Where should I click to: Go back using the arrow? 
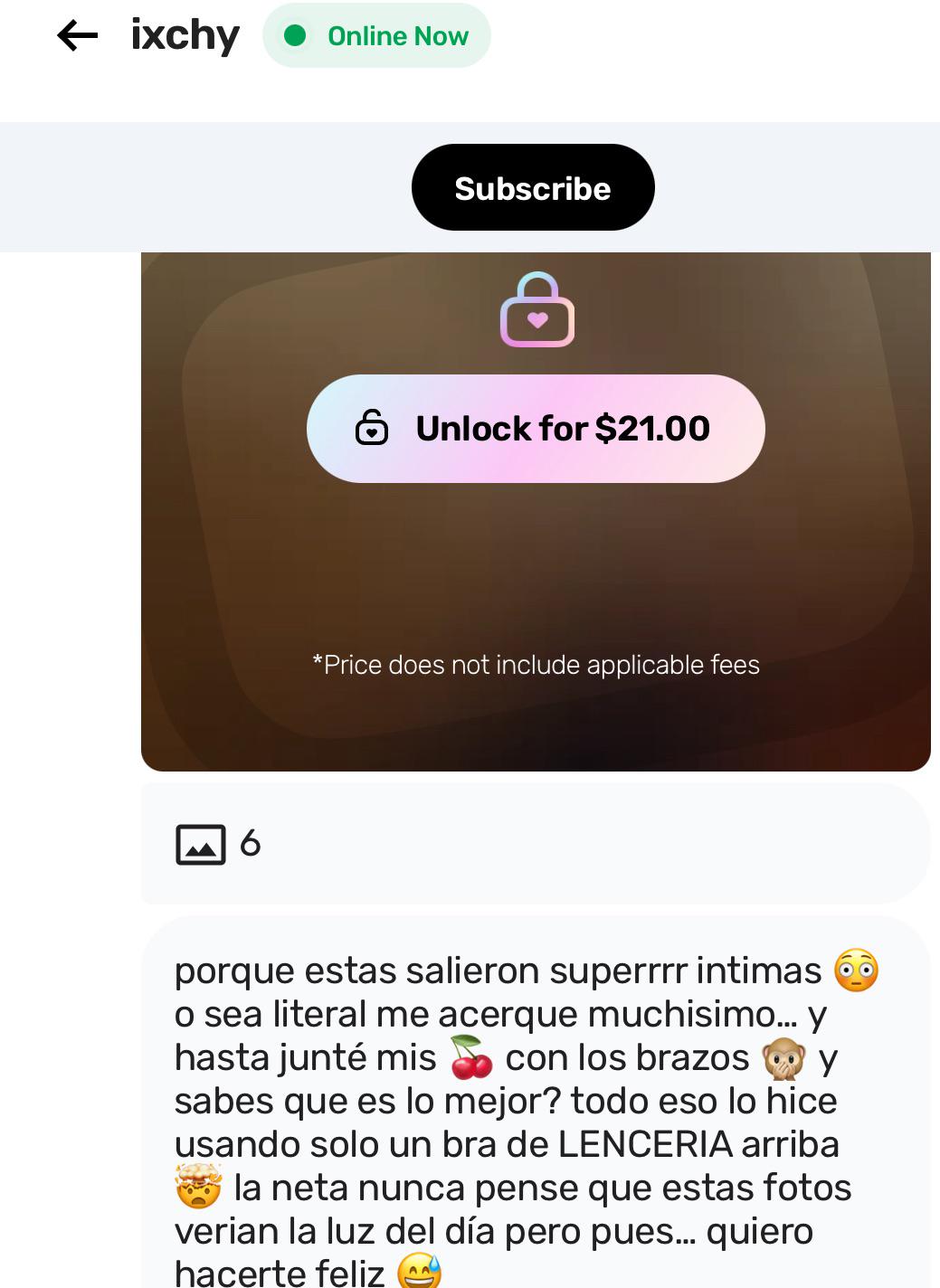(78, 36)
